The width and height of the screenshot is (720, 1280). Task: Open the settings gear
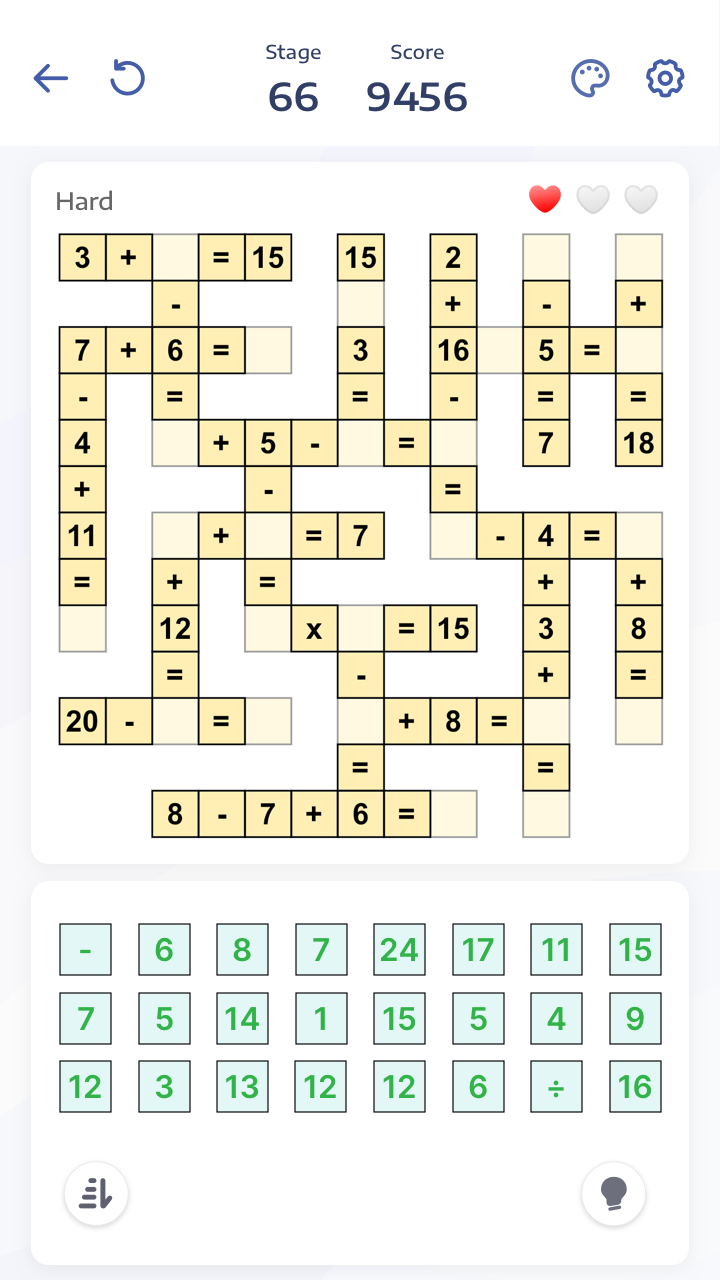coord(665,78)
